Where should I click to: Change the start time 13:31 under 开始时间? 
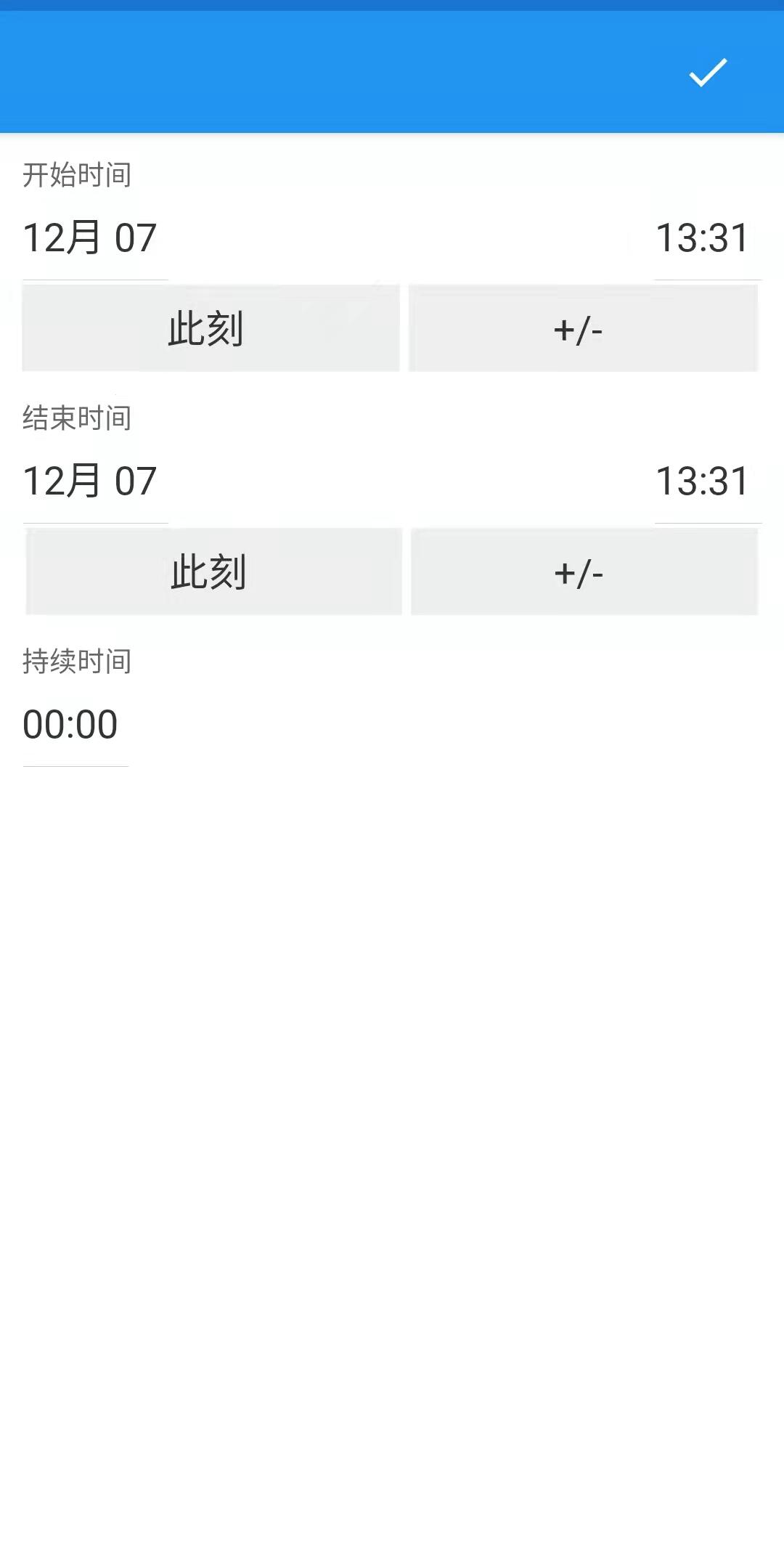pyautogui.click(x=703, y=238)
